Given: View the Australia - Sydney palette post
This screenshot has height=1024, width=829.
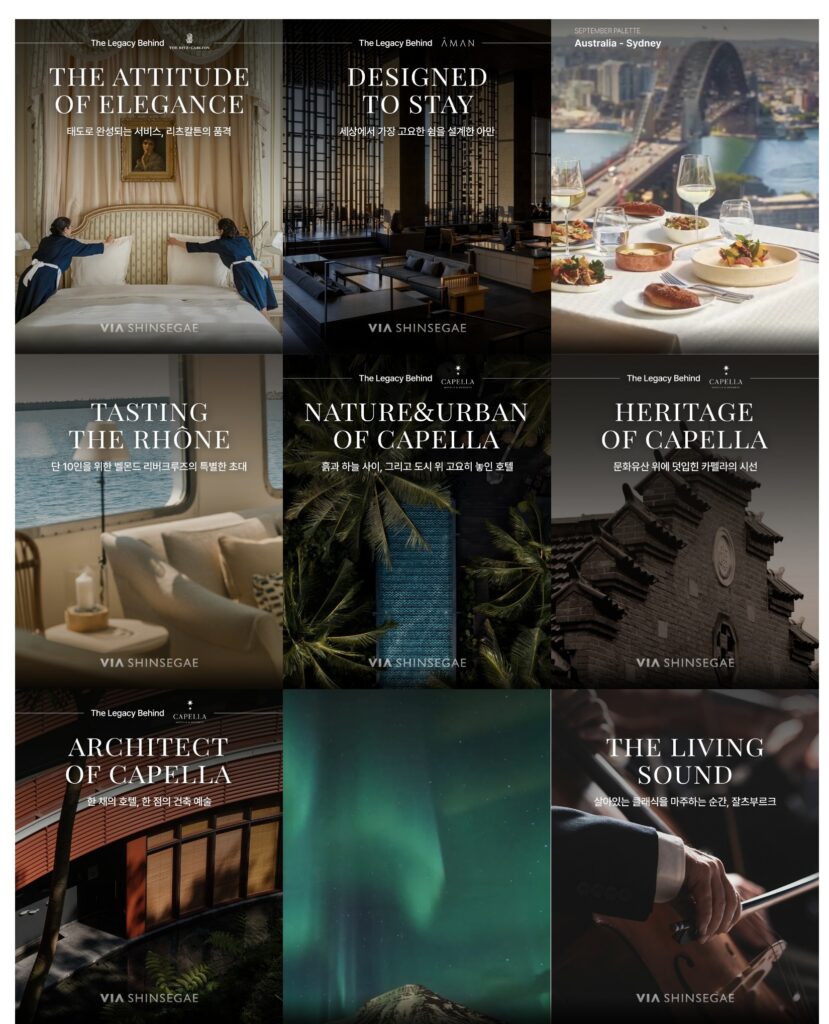Looking at the screenshot, I should (684, 187).
